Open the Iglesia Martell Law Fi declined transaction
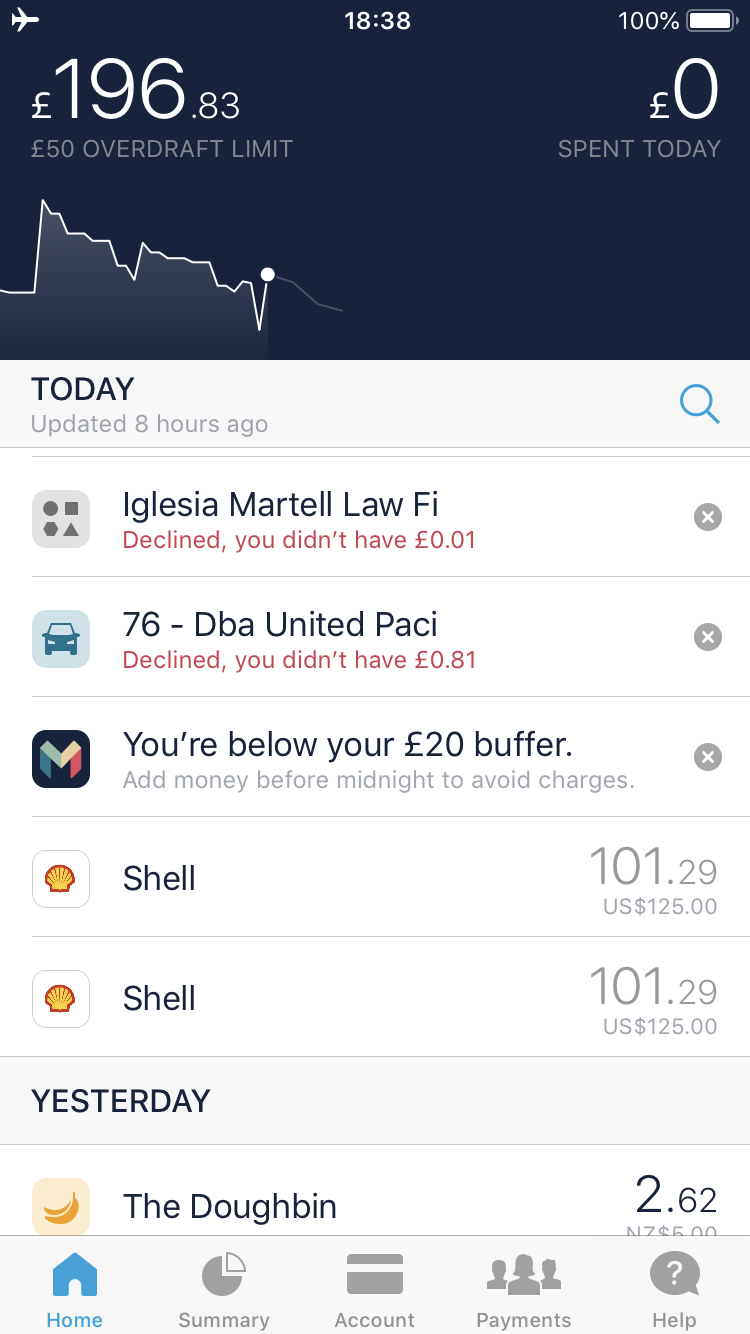The height and width of the screenshot is (1334, 750). 375,517
